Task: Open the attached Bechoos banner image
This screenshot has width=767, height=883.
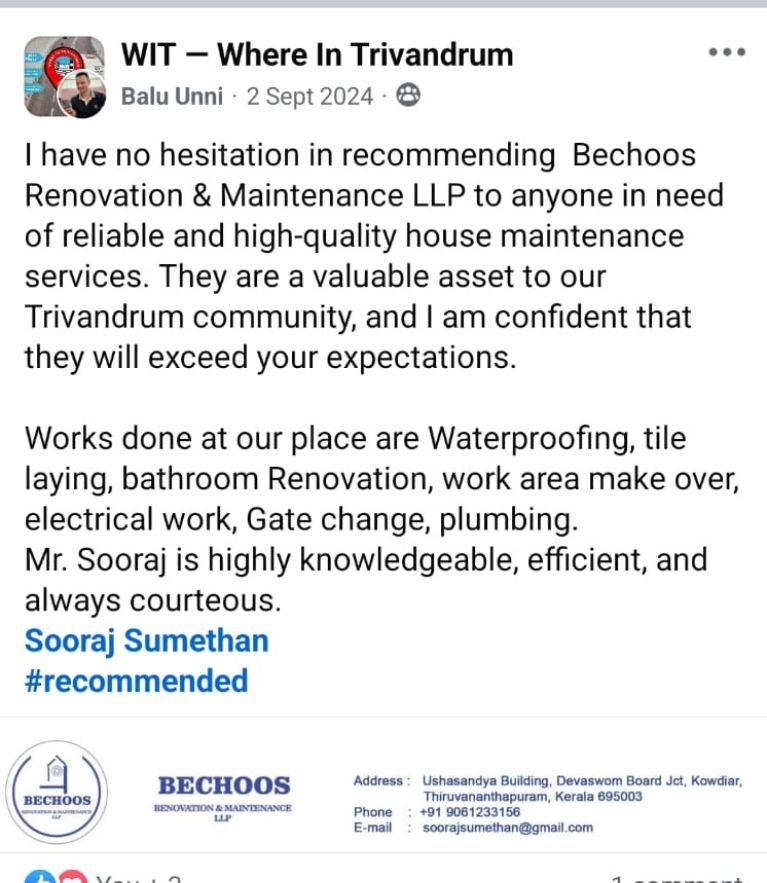Action: coord(383,796)
